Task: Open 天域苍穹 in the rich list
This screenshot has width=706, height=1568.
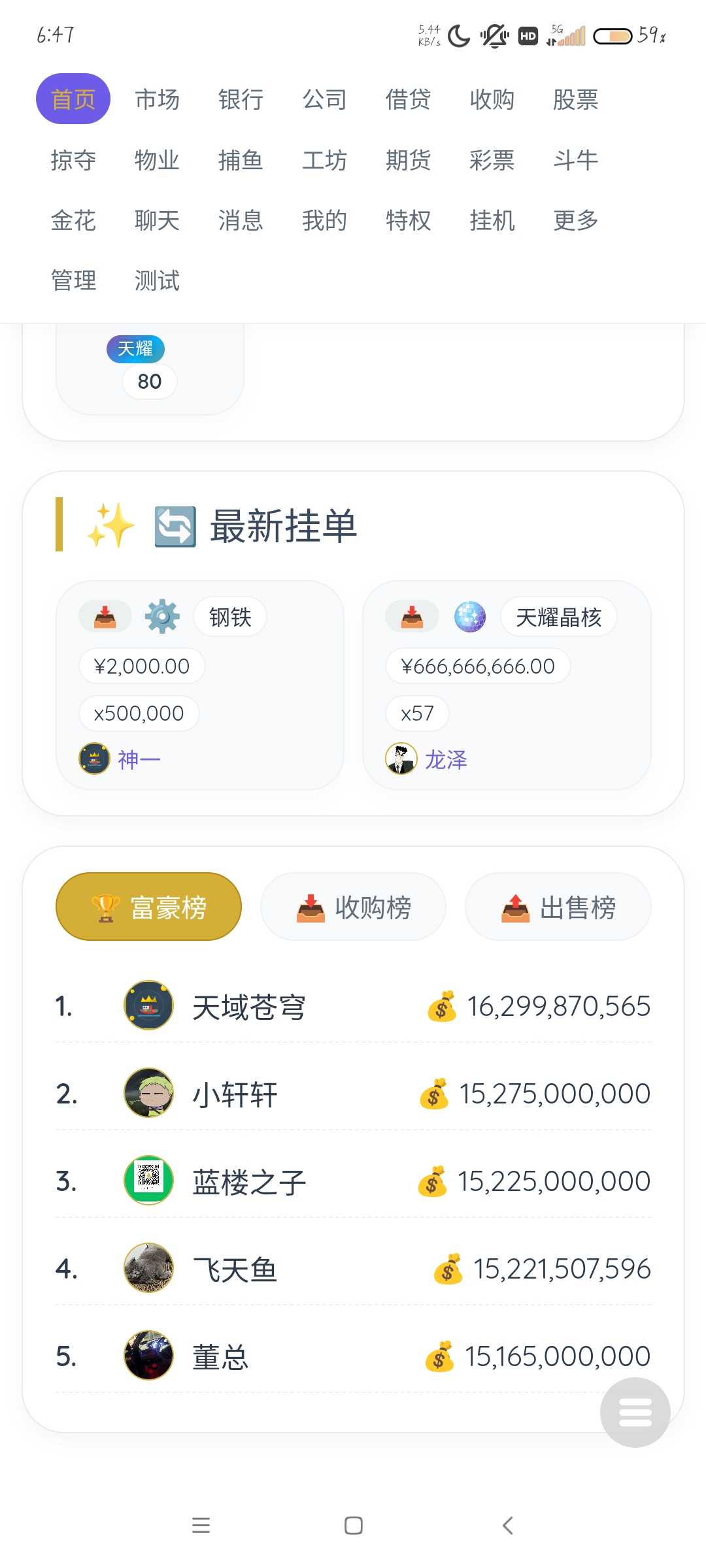Action: [248, 1007]
